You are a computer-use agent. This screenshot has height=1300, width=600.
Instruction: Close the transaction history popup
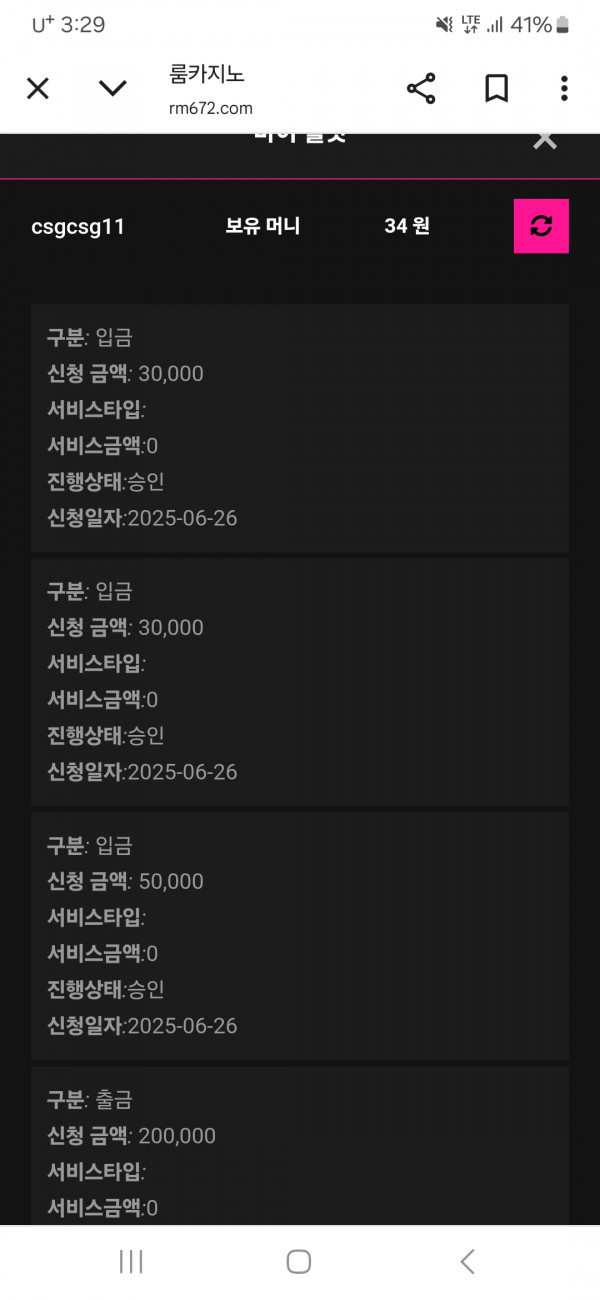544,141
